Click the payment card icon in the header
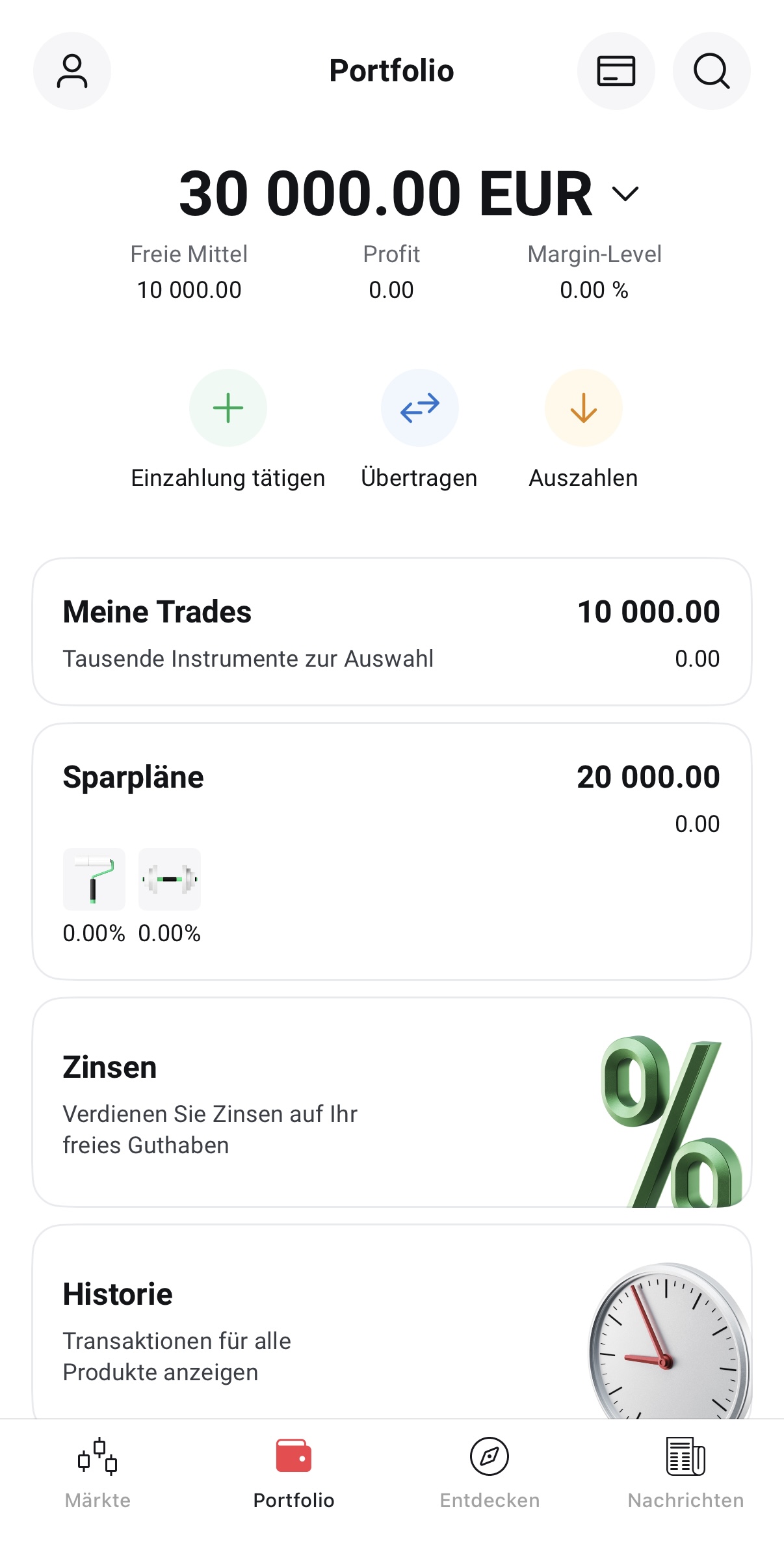 coord(616,71)
